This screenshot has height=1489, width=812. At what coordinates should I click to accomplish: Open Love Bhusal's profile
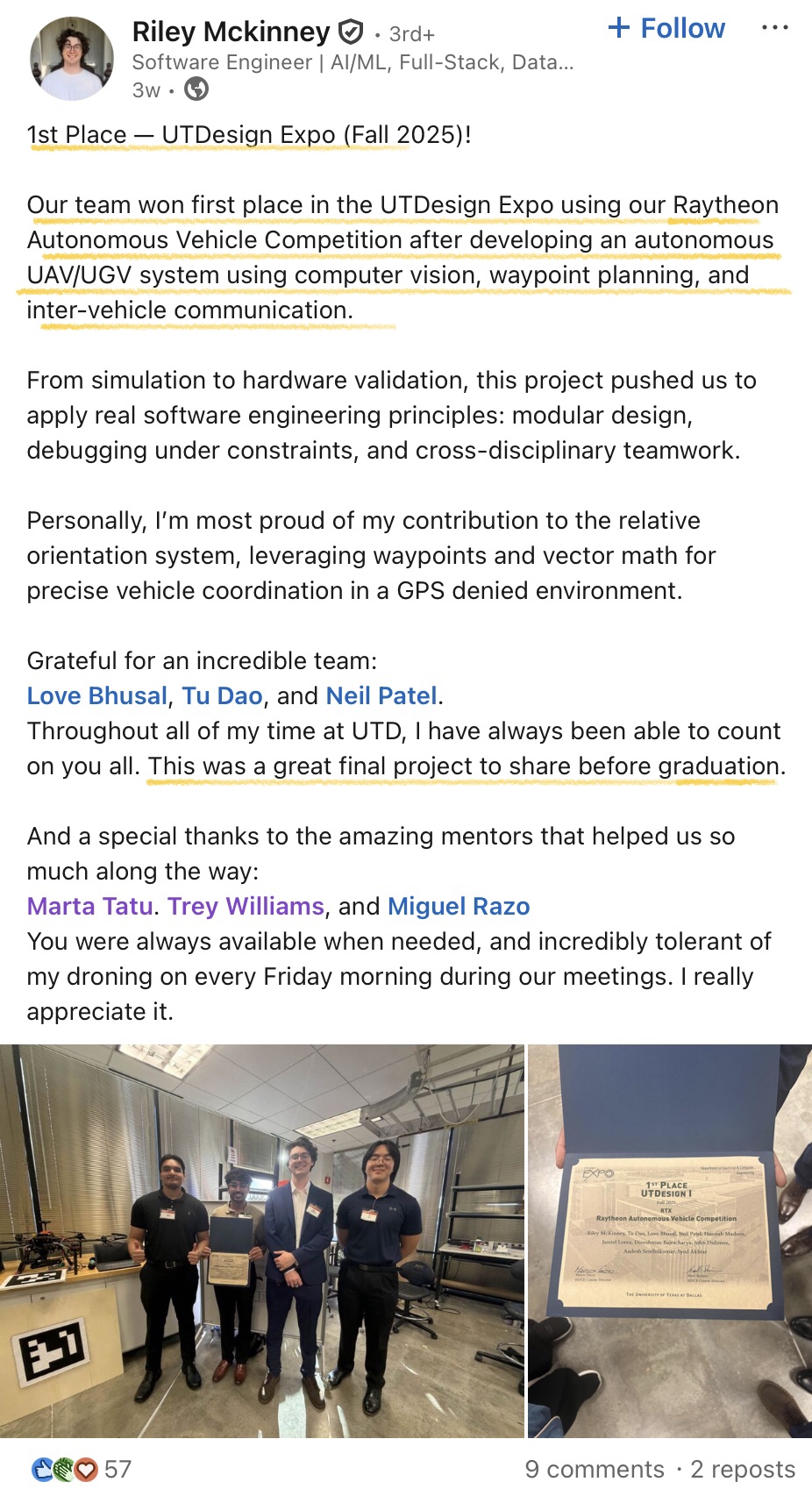point(96,696)
